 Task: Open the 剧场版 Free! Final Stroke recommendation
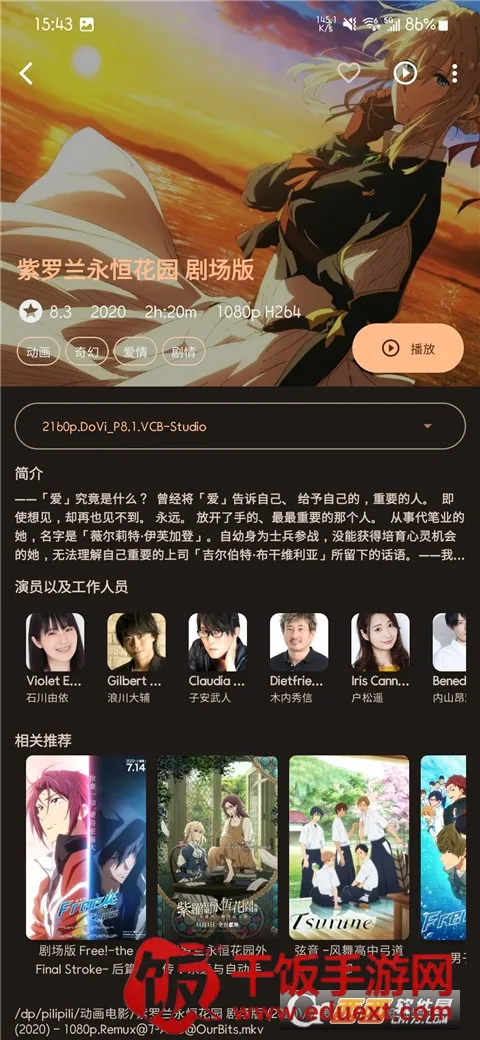pos(86,866)
